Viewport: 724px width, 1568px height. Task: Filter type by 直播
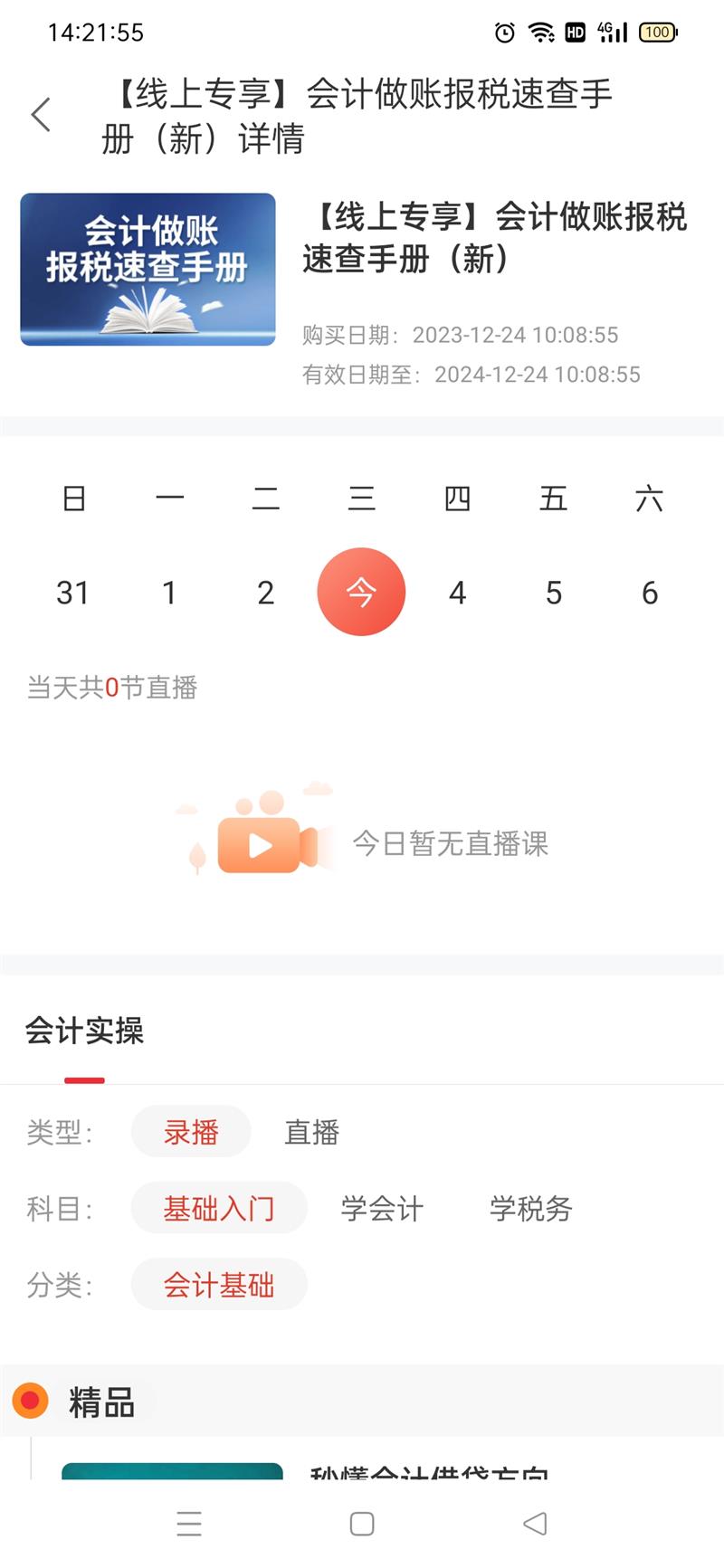click(311, 1132)
